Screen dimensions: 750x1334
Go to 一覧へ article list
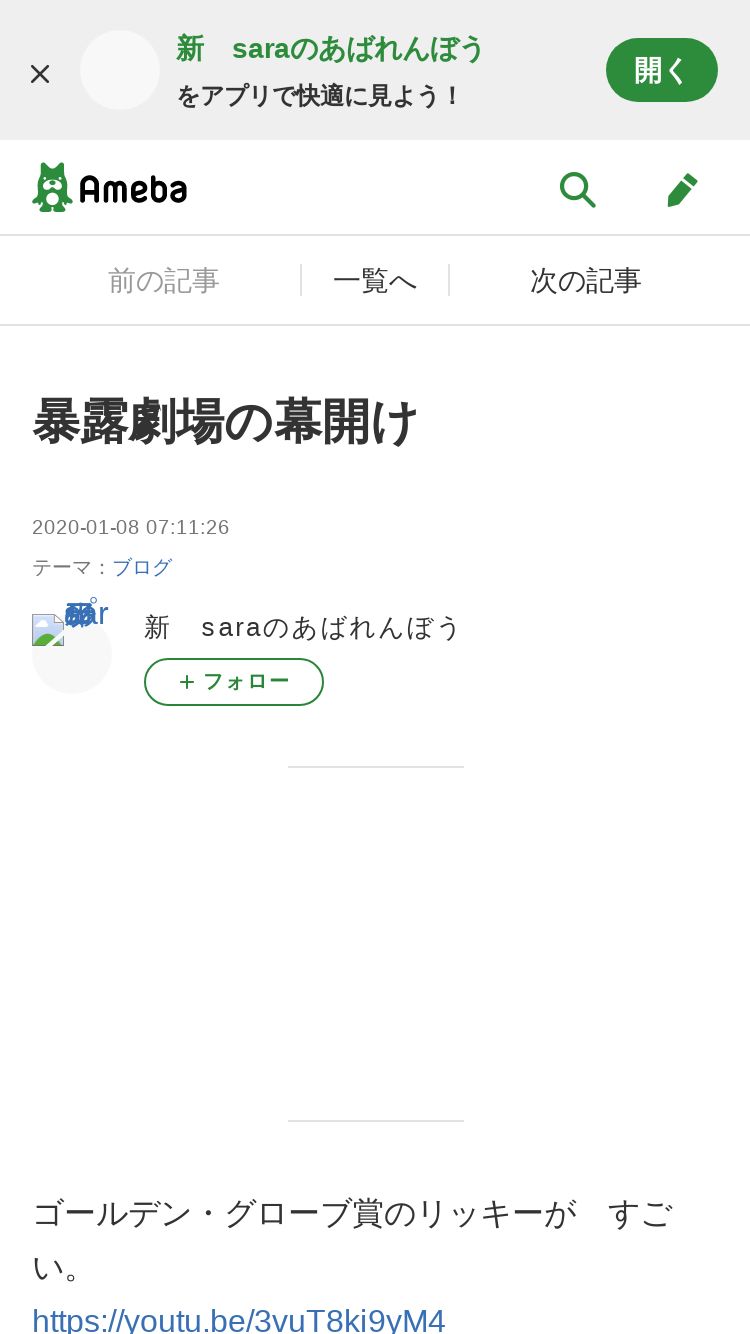374,281
